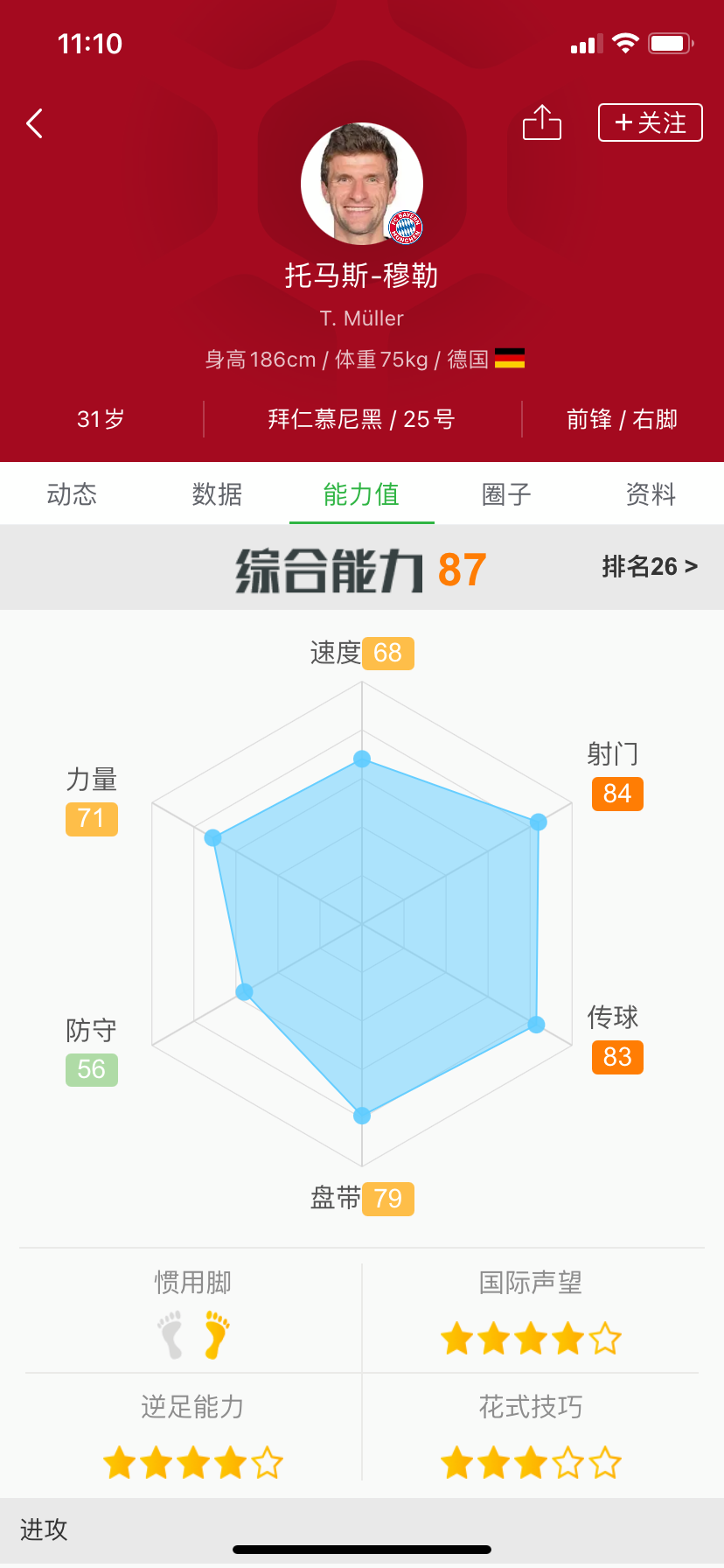Switch to the 数据 tab
This screenshot has width=724, height=1568.
(217, 494)
